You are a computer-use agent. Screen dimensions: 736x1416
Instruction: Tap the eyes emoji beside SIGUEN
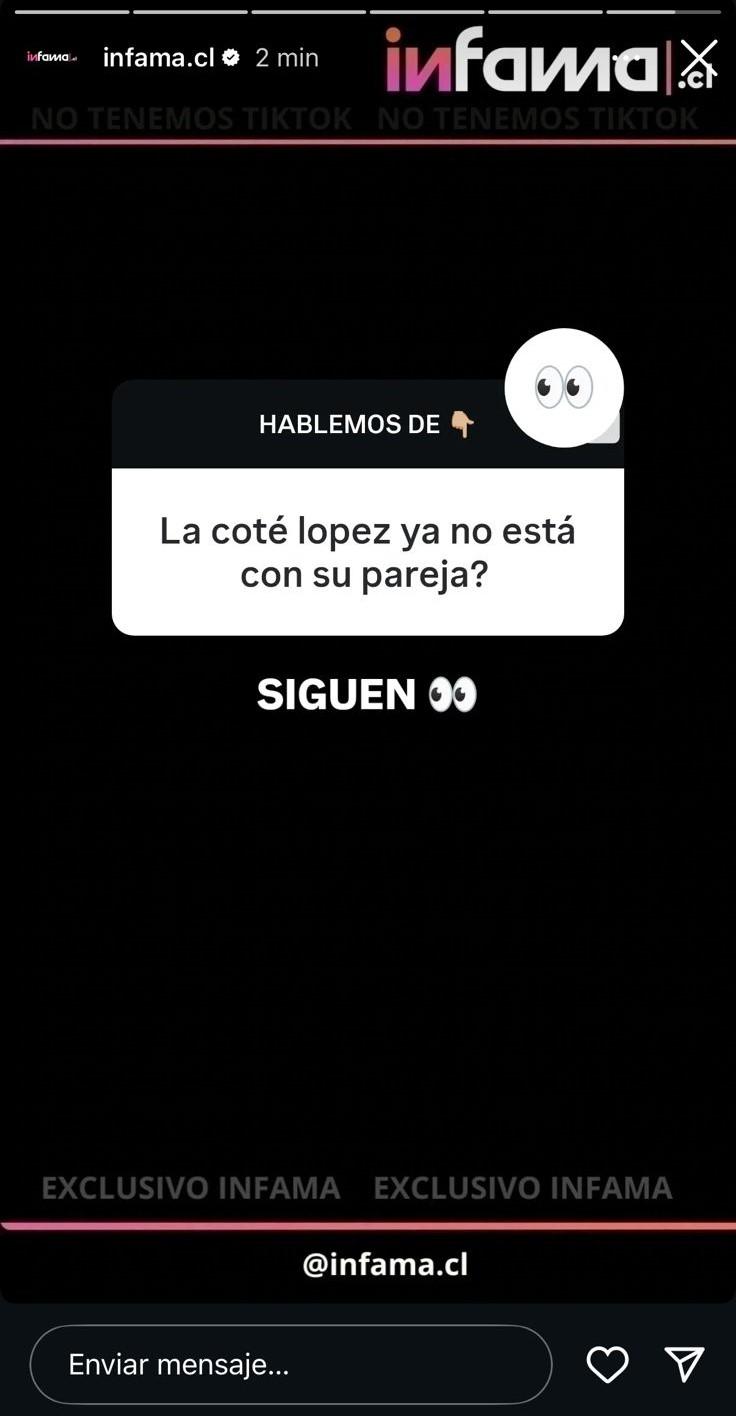[x=452, y=692]
